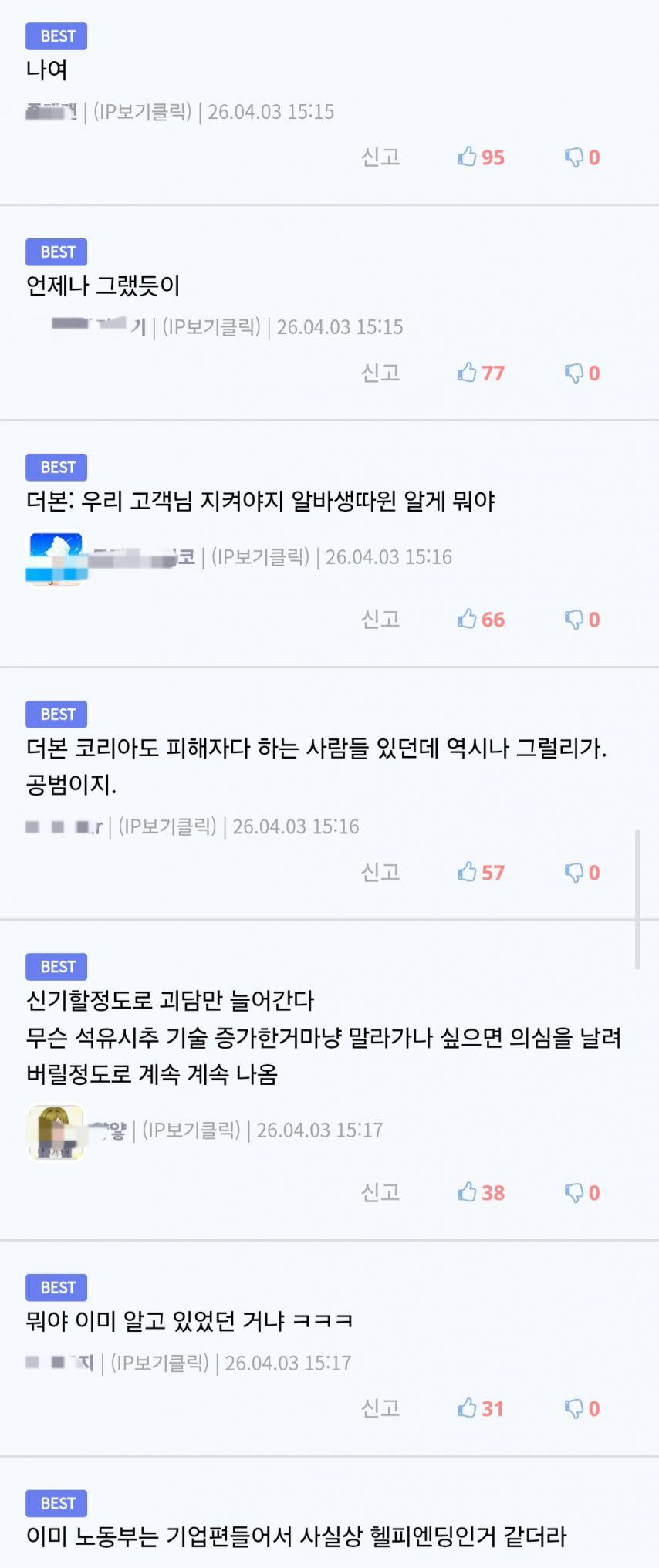View IP of '뭐야 이미 알고' commenter
The height and width of the screenshot is (1568, 659).
click(x=160, y=1364)
